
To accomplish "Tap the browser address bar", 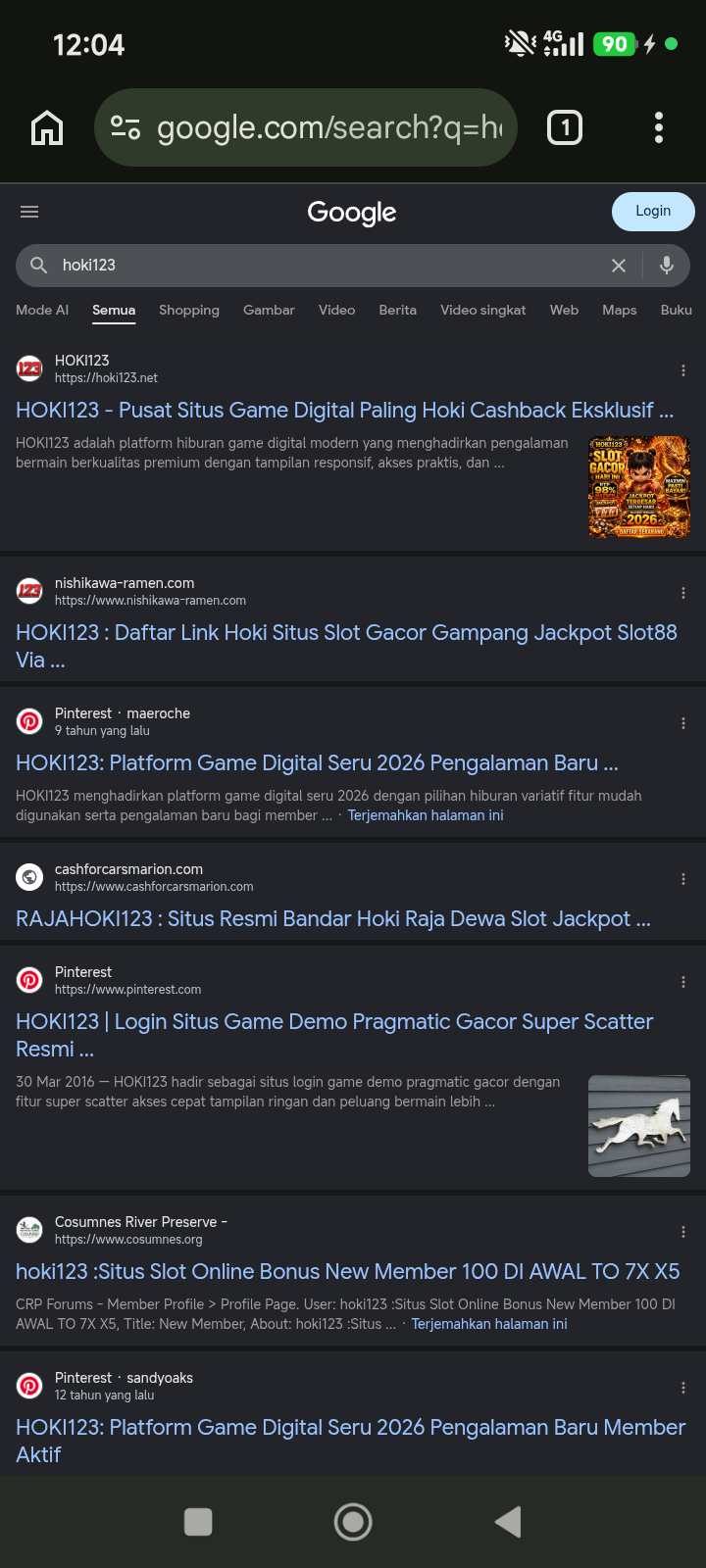I will [306, 127].
